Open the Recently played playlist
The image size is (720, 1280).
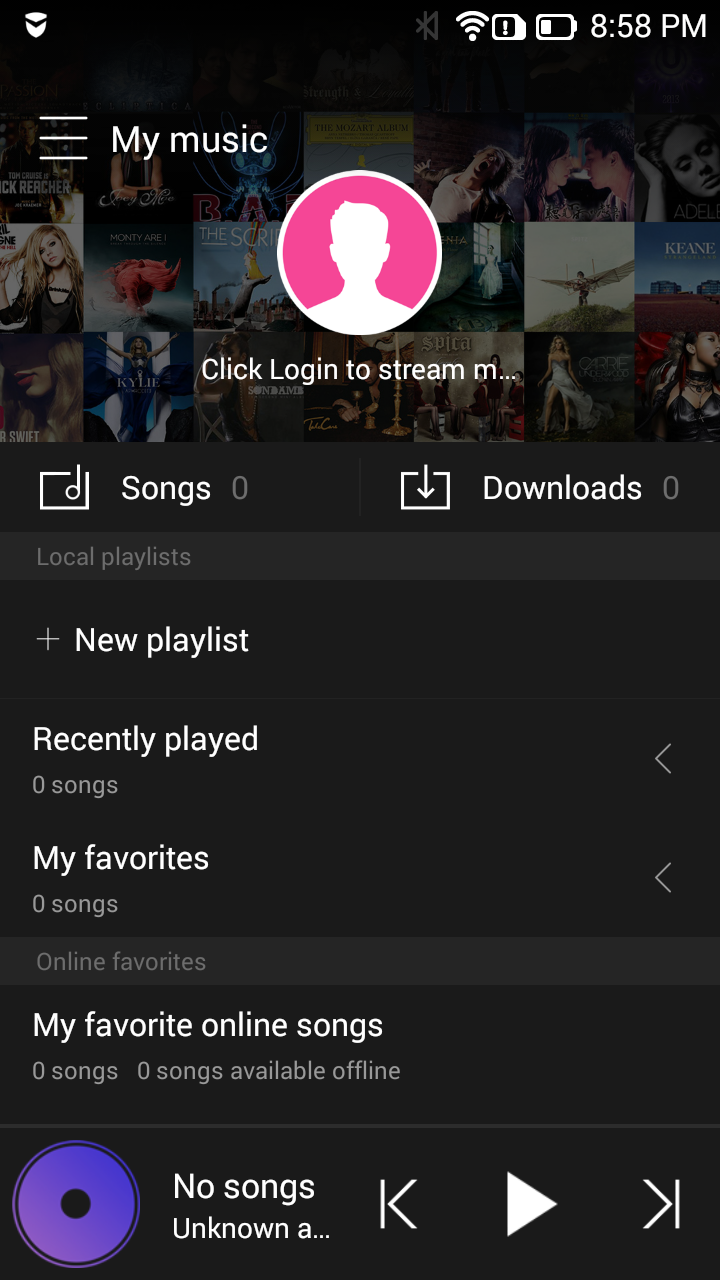pos(145,758)
